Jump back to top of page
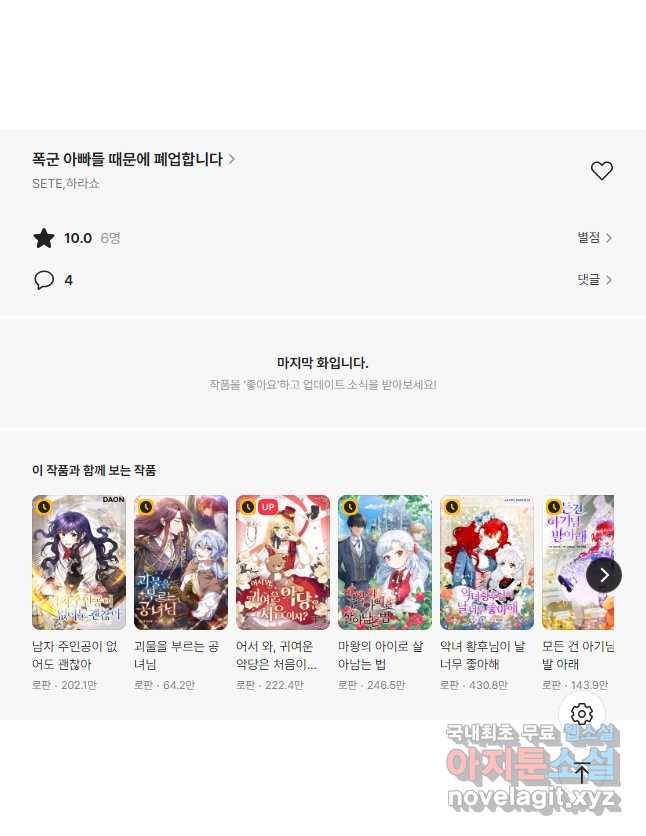This screenshot has height=836, width=646. point(582,772)
